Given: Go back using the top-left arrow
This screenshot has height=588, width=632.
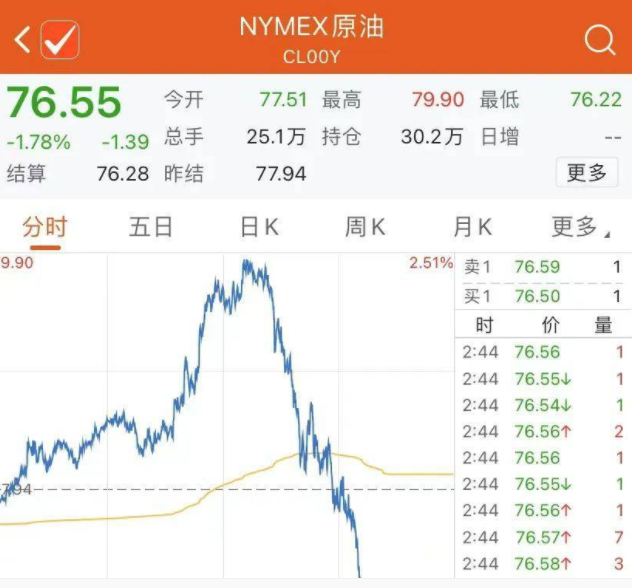Looking at the screenshot, I should click(20, 40).
